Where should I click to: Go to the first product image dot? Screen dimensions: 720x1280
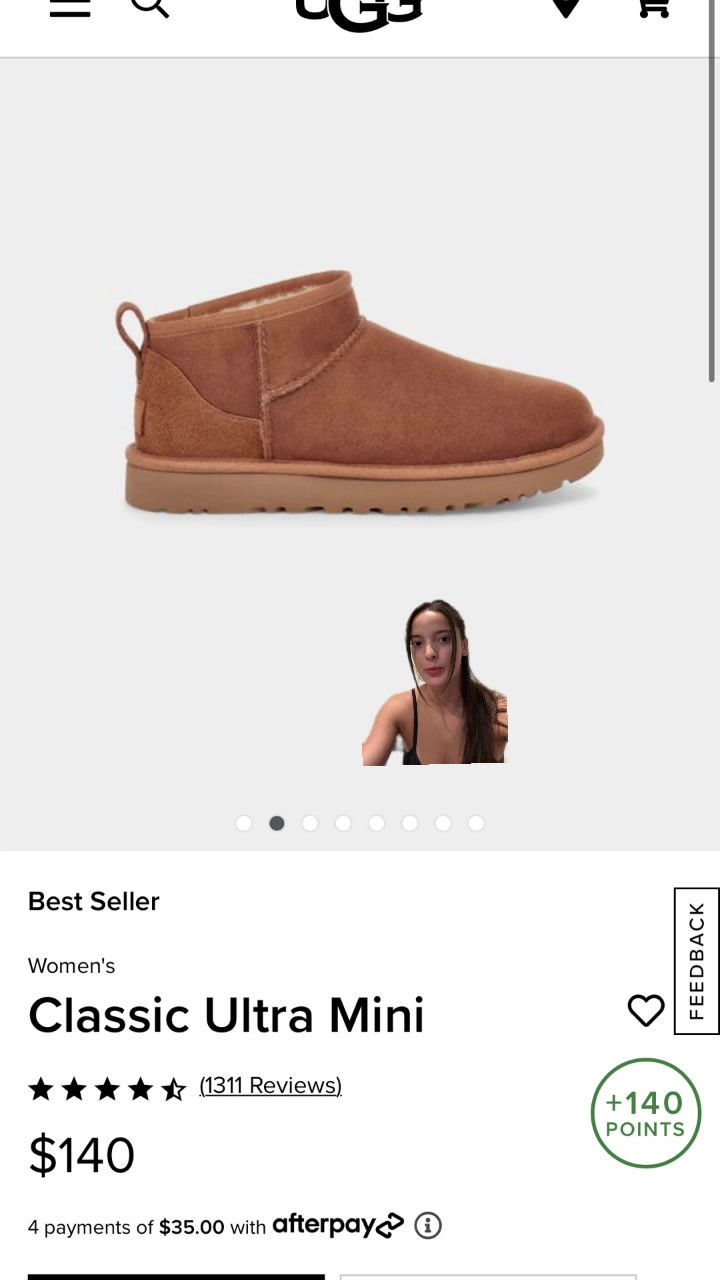243,823
